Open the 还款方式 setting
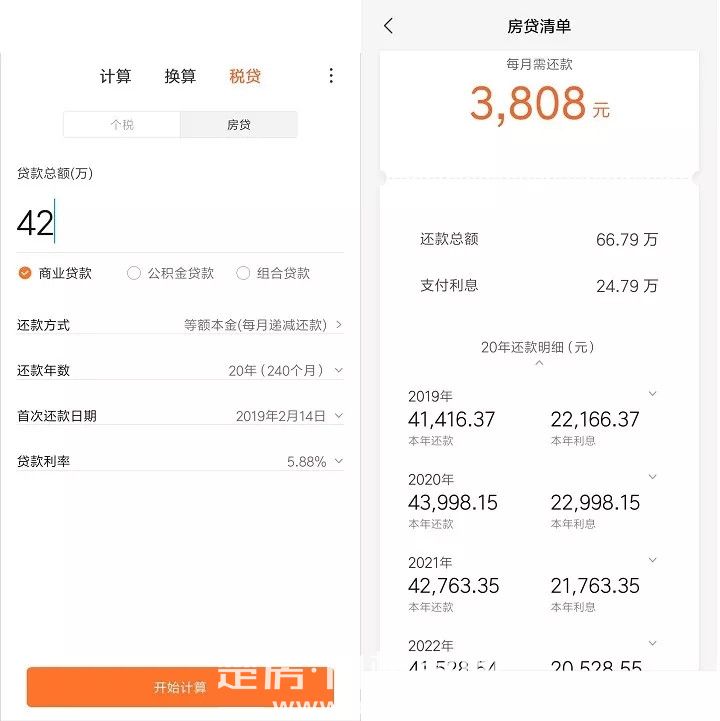Viewport: 720px width, 721px height. pyautogui.click(x=262, y=325)
